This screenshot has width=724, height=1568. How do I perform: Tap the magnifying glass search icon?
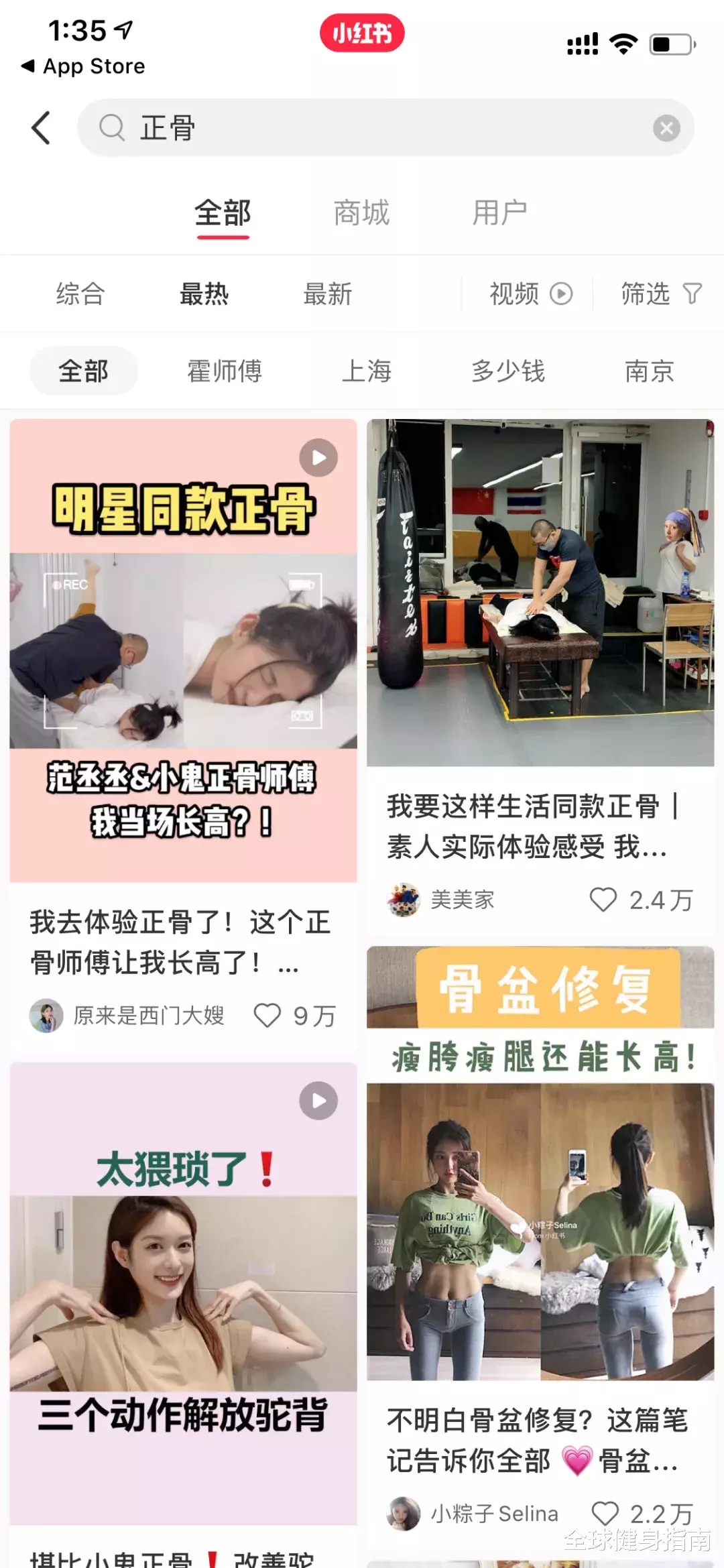point(113,127)
